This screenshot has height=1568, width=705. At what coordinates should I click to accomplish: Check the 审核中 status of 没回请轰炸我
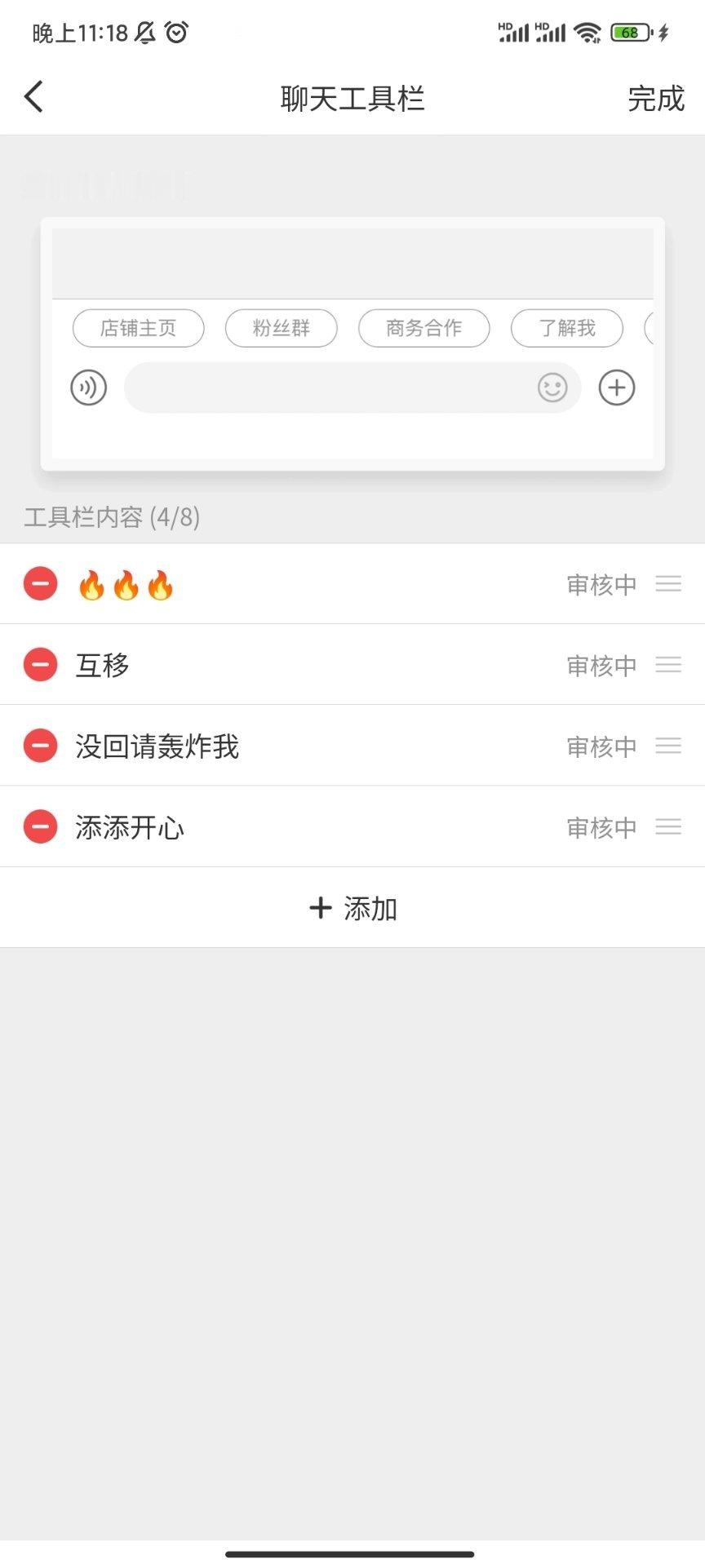tap(601, 745)
